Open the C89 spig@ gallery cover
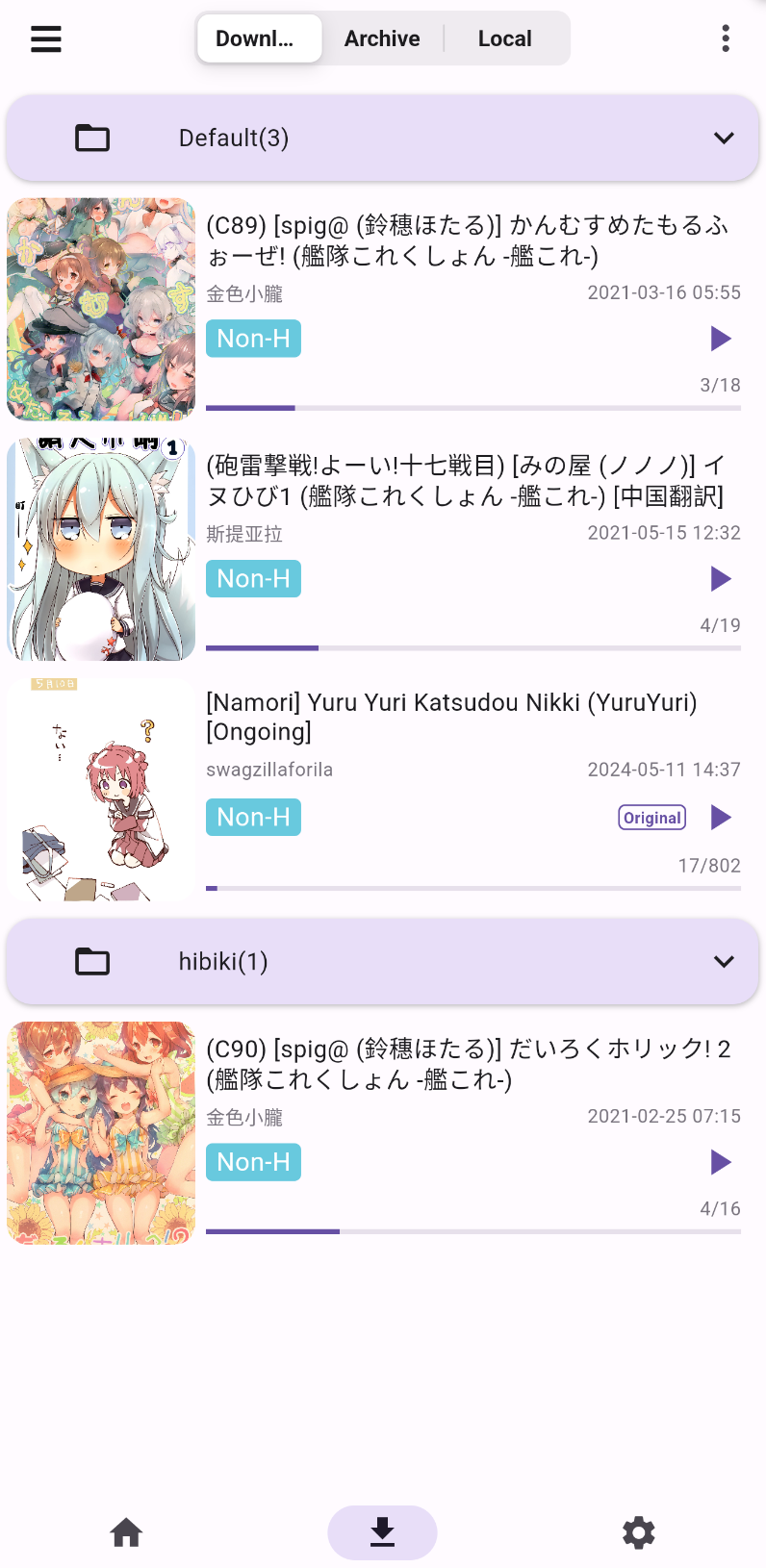766x1568 pixels. point(101,310)
